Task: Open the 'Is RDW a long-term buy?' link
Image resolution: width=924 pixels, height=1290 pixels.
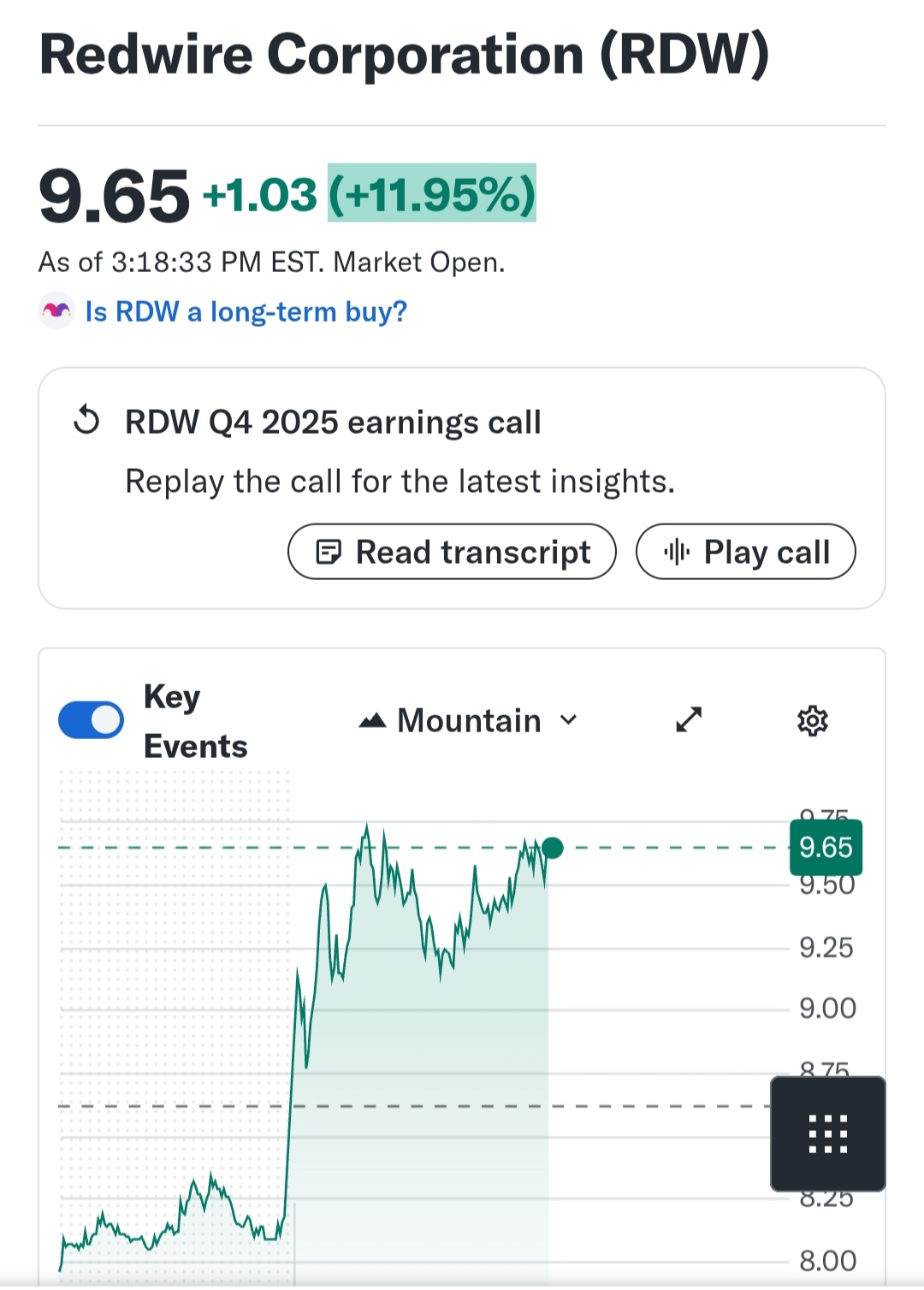Action: point(246,312)
